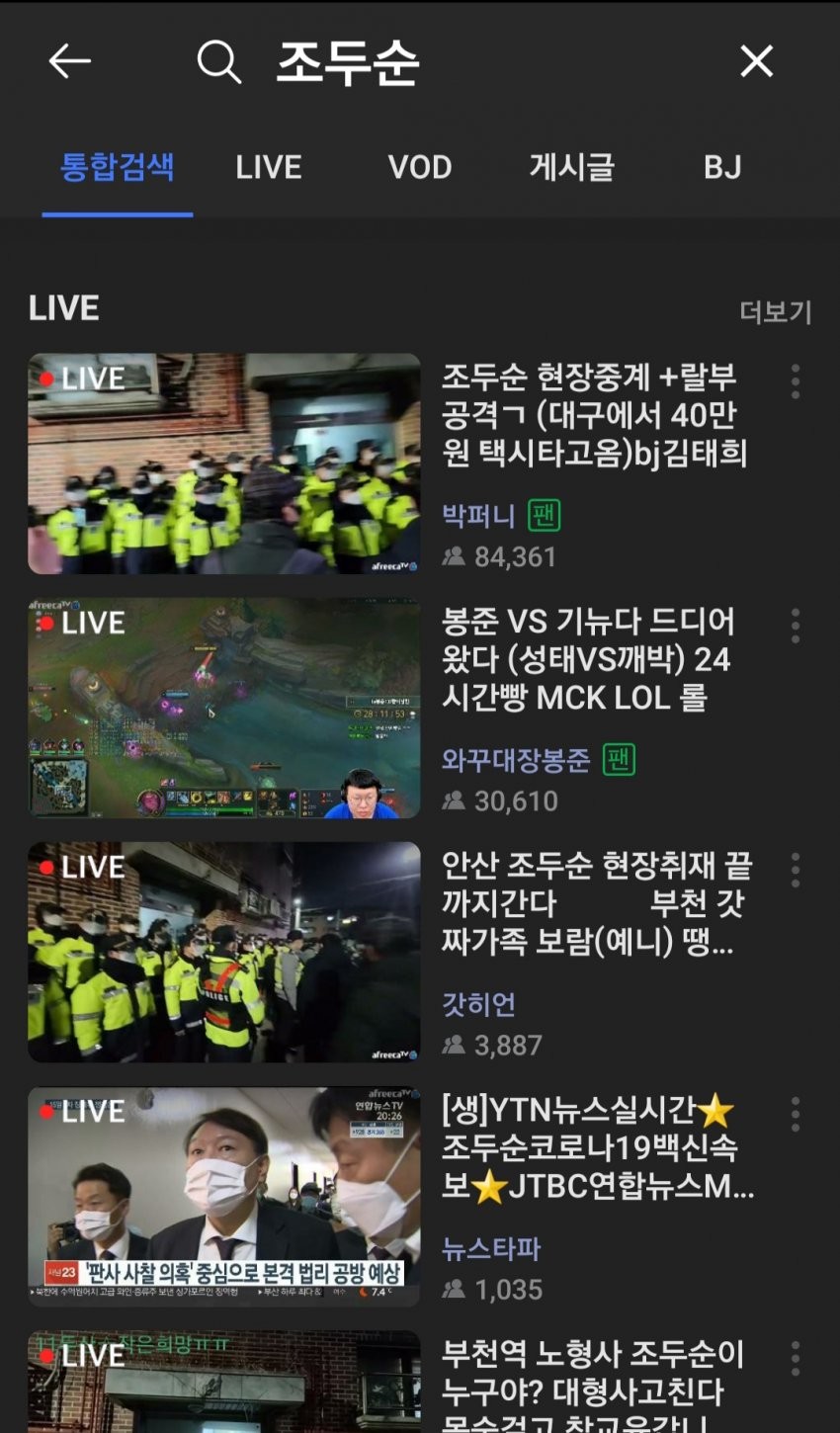Clear the search with the X icon
The image size is (840, 1433).
pyautogui.click(x=756, y=62)
